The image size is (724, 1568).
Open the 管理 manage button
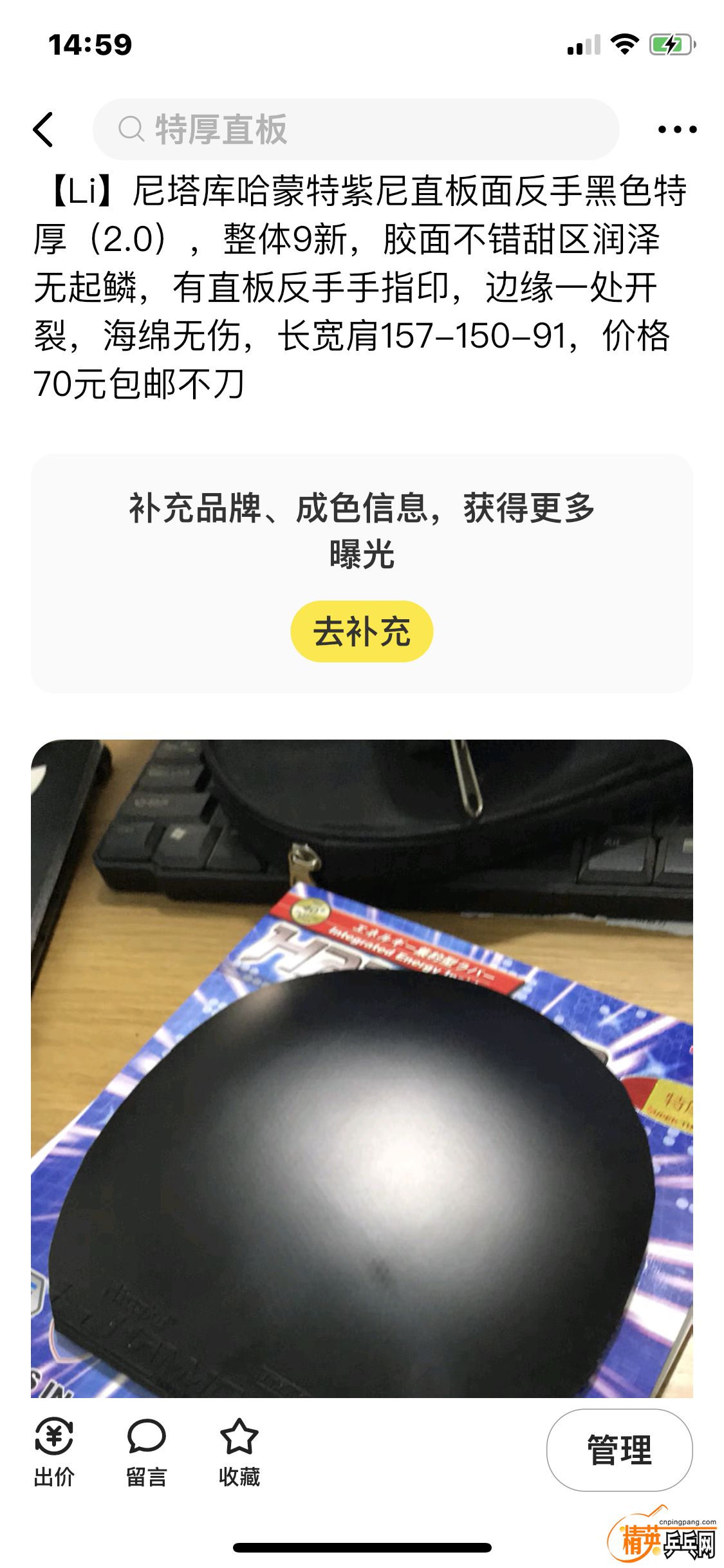619,1450
